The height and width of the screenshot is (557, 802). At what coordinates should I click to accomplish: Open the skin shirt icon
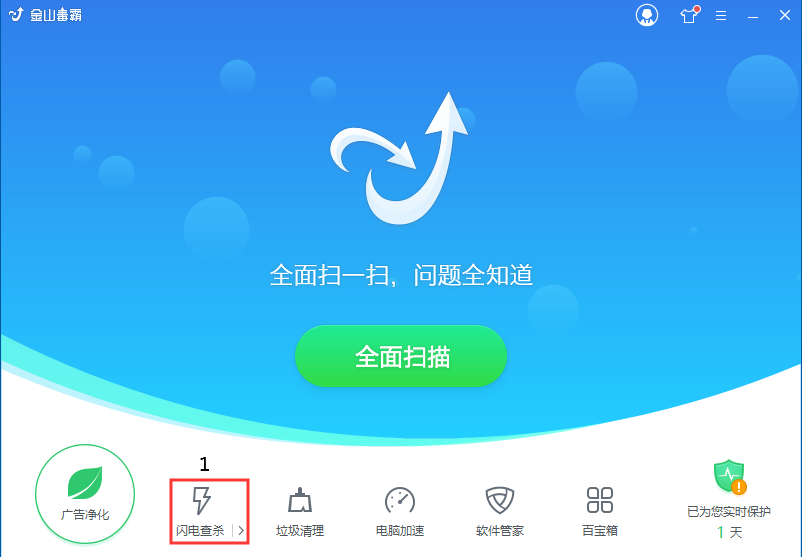pyautogui.click(x=688, y=15)
